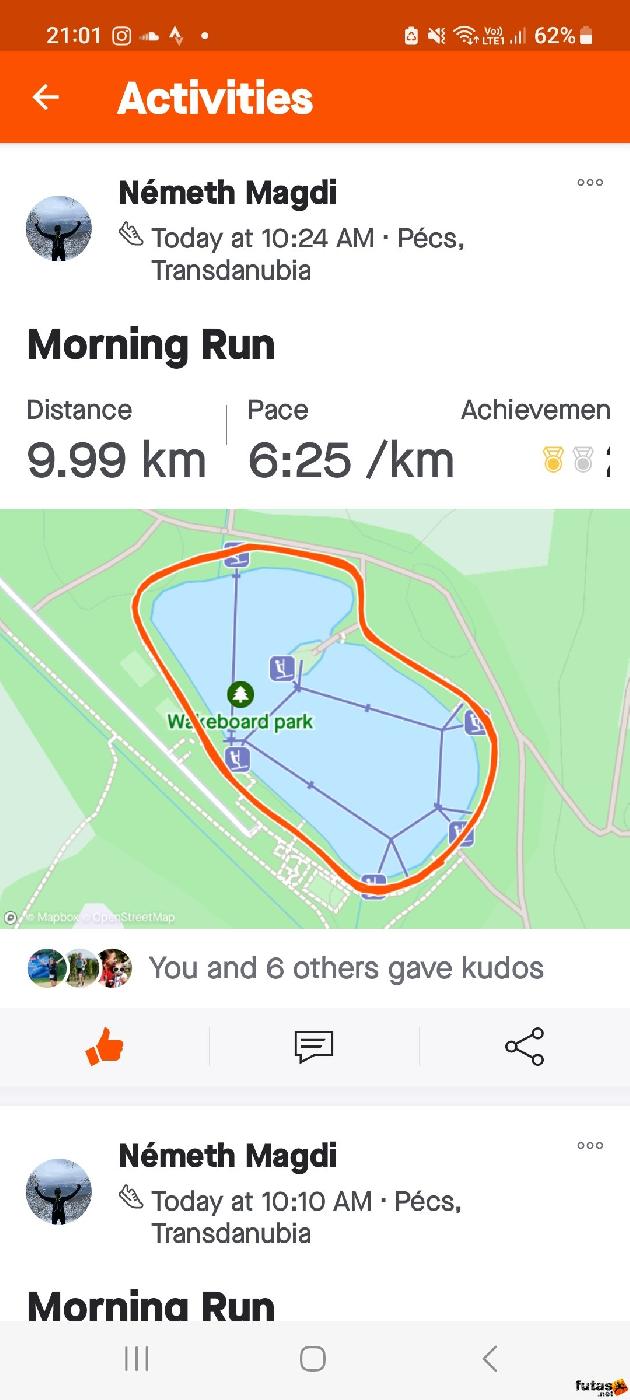This screenshot has width=630, height=1400.
Task: Toggle kudos on the 9.99 km run
Action: 105,1047
